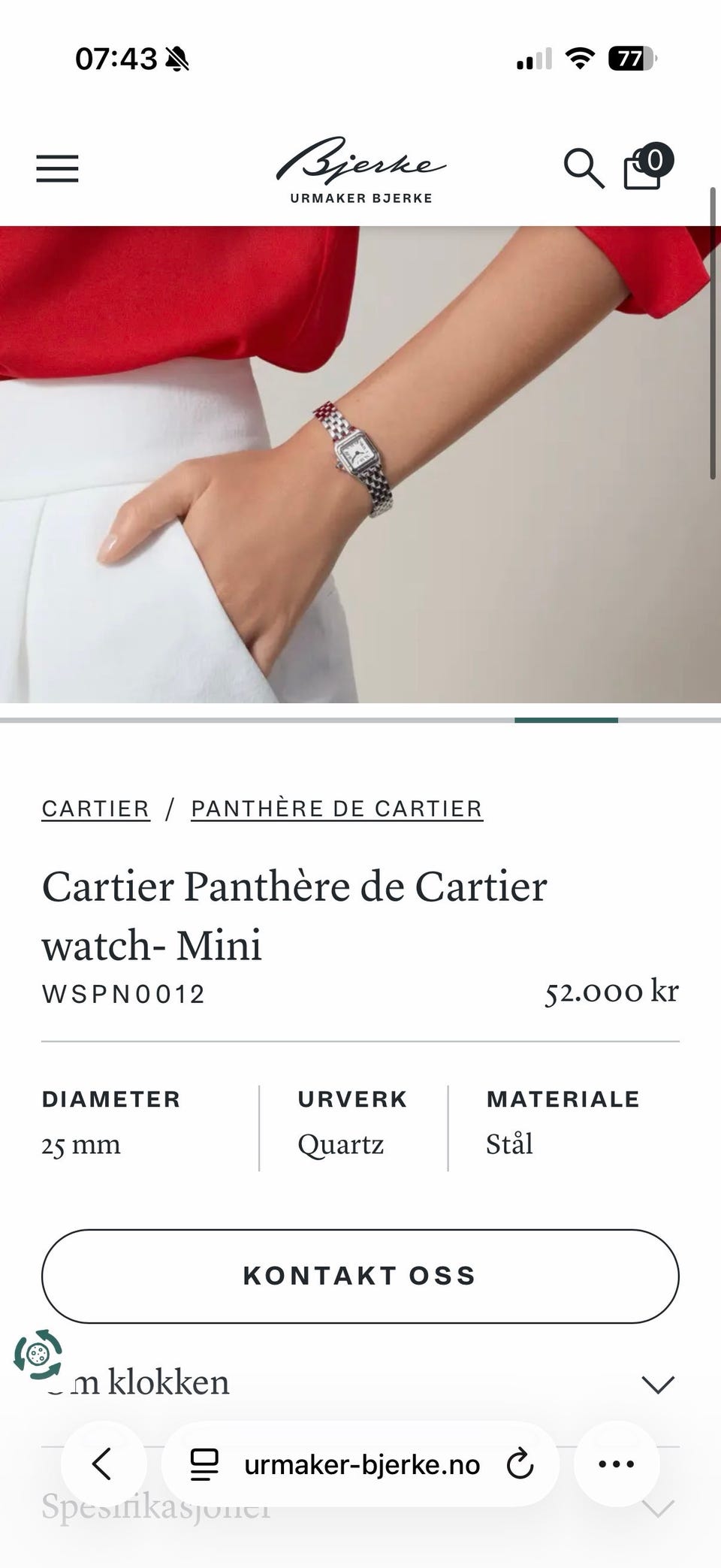Tap the urmaker-bjerke.no address bar
The image size is (721, 1568).
coord(360,1464)
